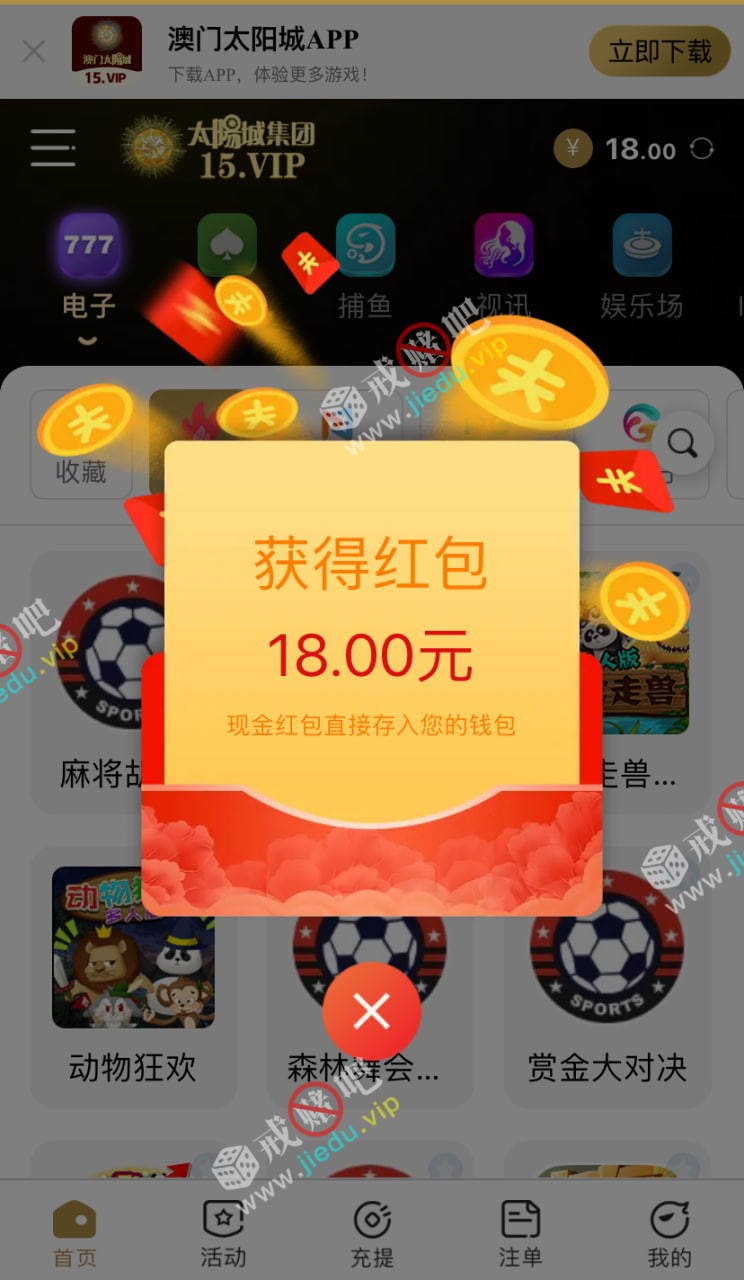Switch to the 活动 tab
This screenshot has height=1280, width=744.
223,1233
